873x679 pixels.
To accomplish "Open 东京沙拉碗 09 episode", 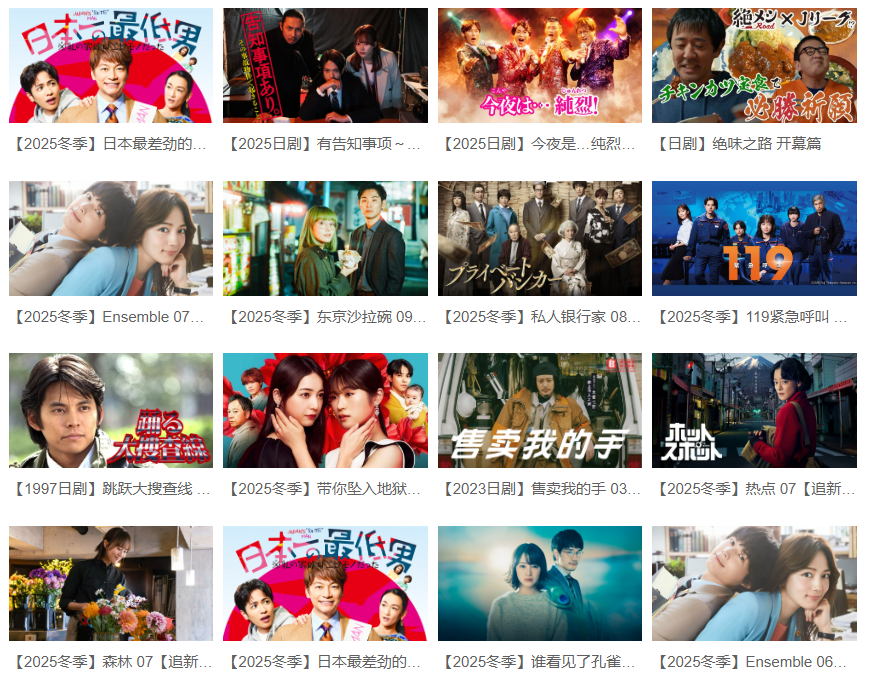I will (325, 238).
